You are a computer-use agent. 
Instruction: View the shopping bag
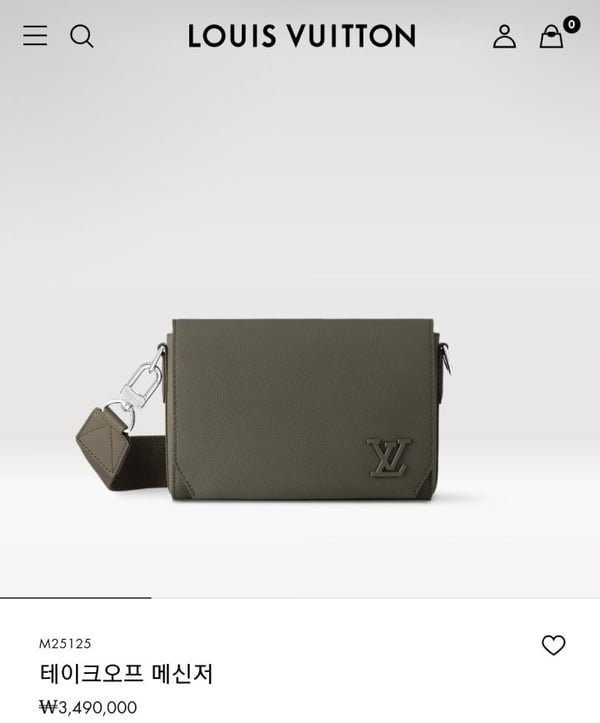pos(552,37)
